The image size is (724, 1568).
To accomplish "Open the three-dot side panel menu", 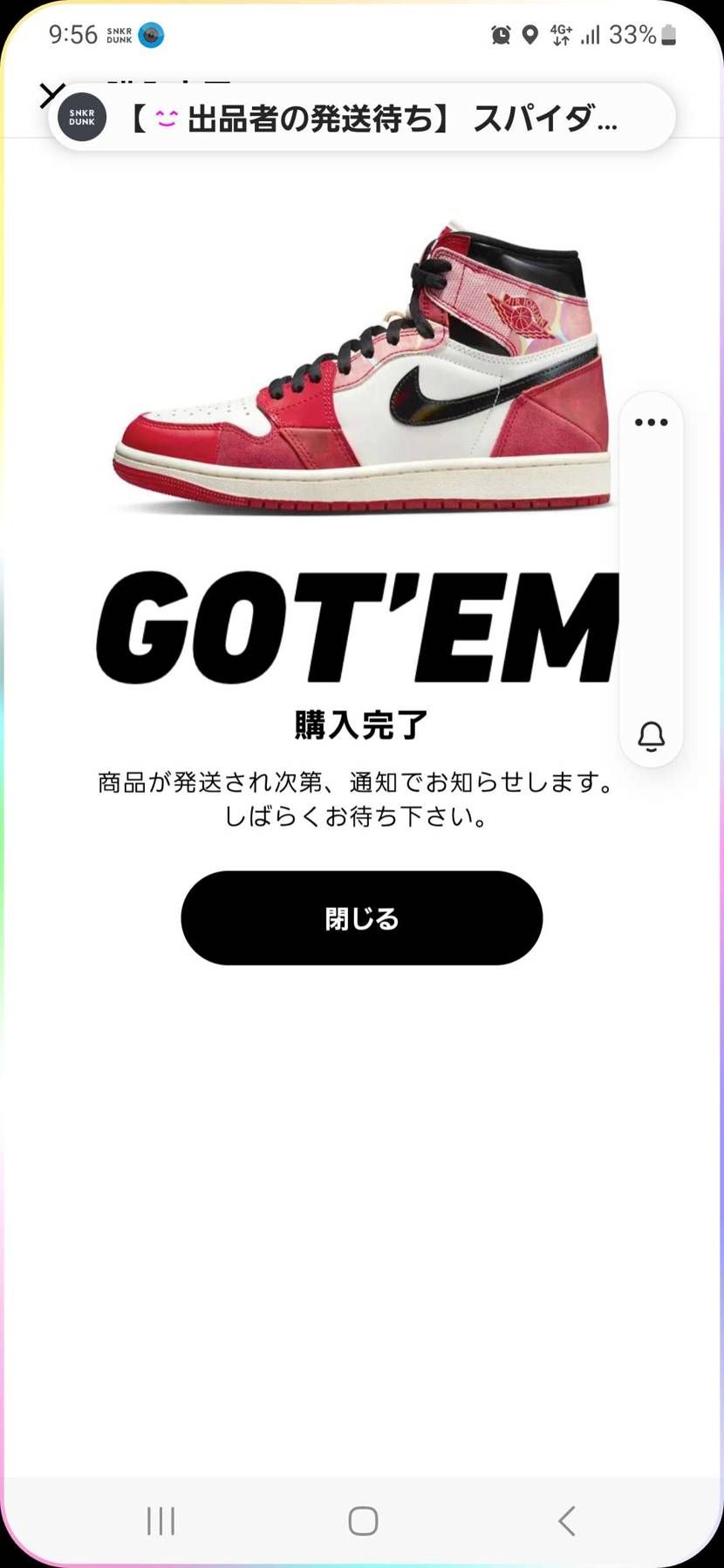I will 651,423.
